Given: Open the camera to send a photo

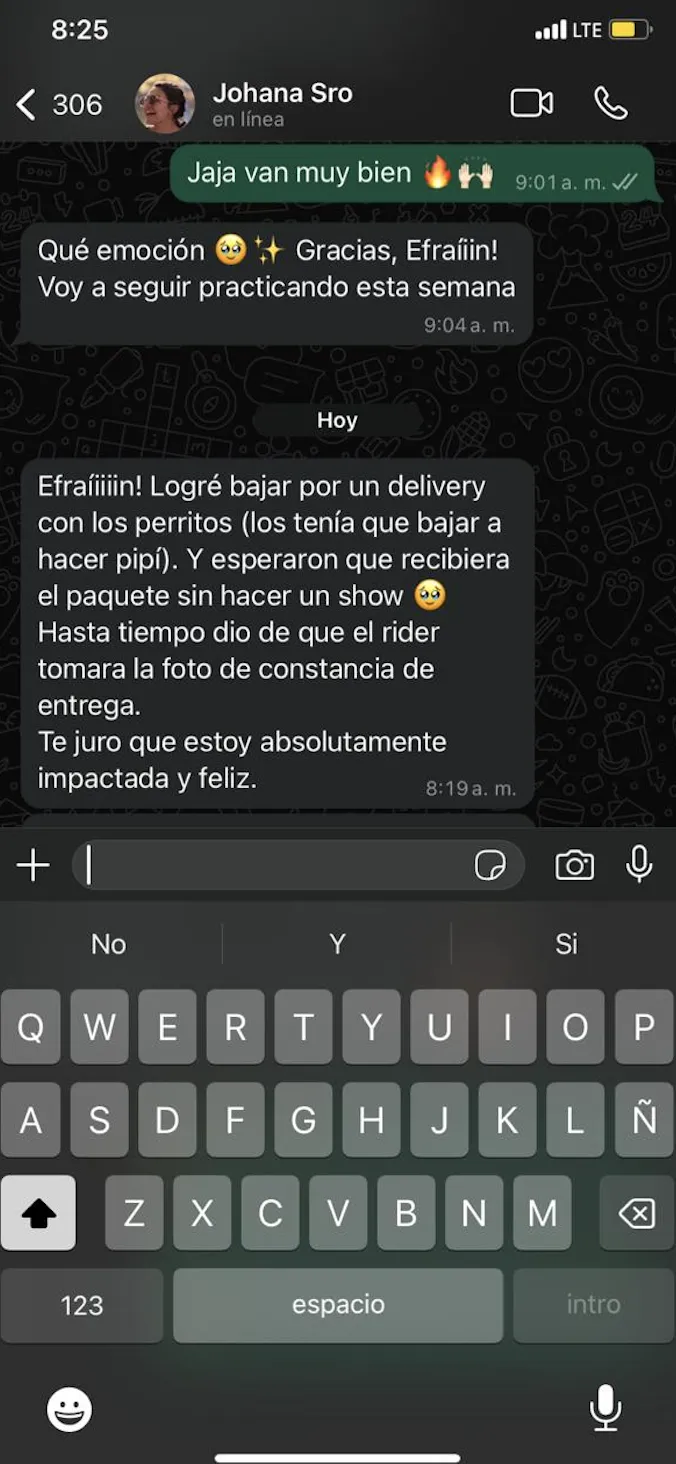Looking at the screenshot, I should [x=574, y=865].
